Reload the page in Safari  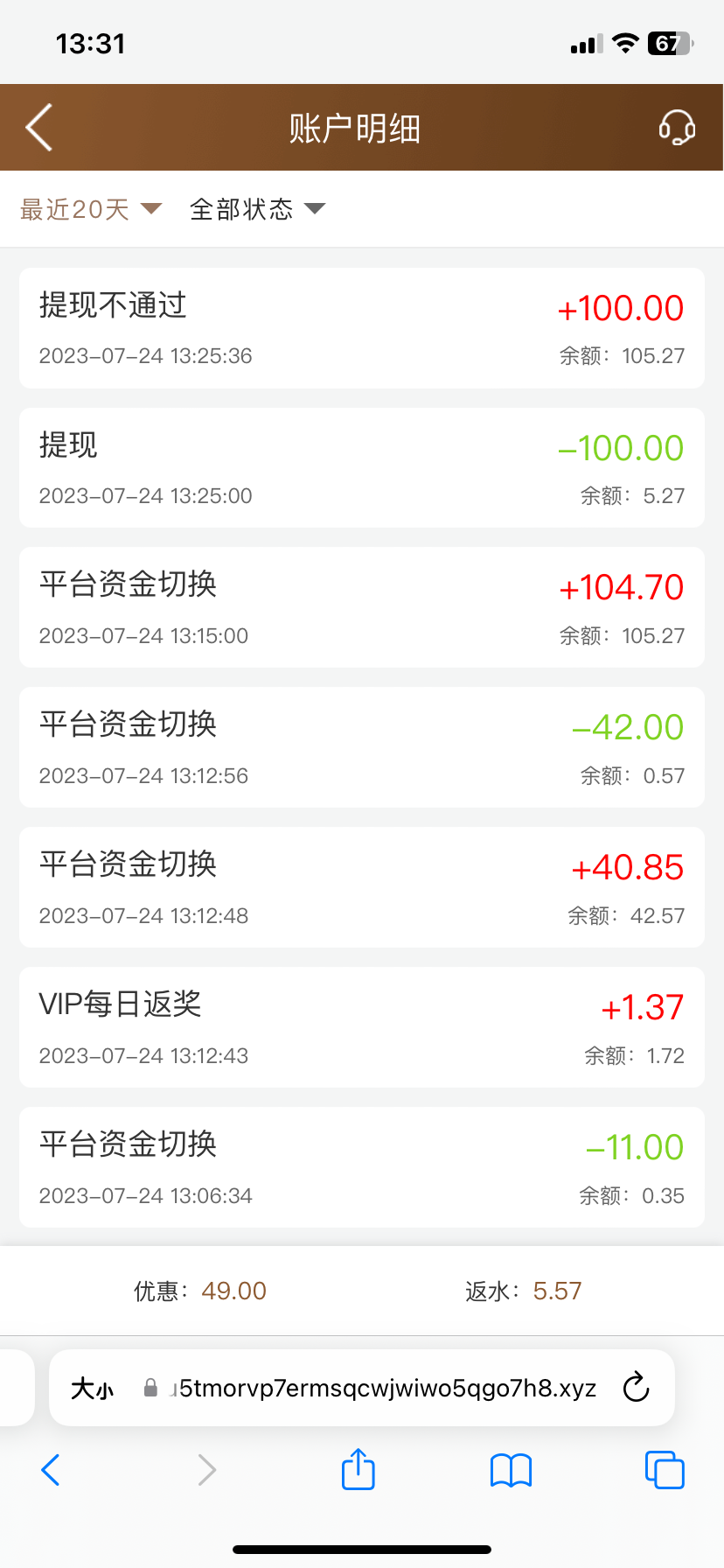pyautogui.click(x=636, y=1388)
